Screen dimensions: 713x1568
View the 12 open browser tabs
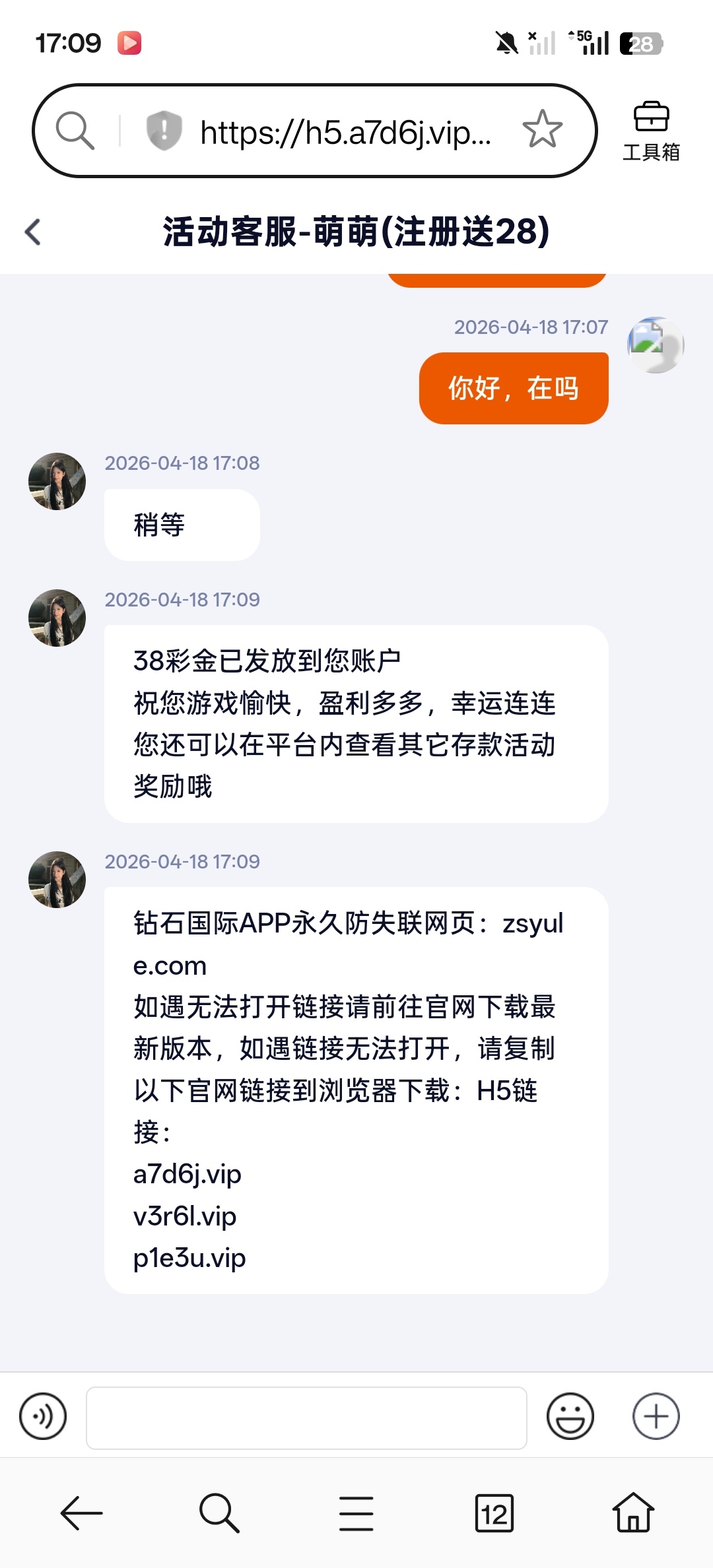coord(494,1513)
